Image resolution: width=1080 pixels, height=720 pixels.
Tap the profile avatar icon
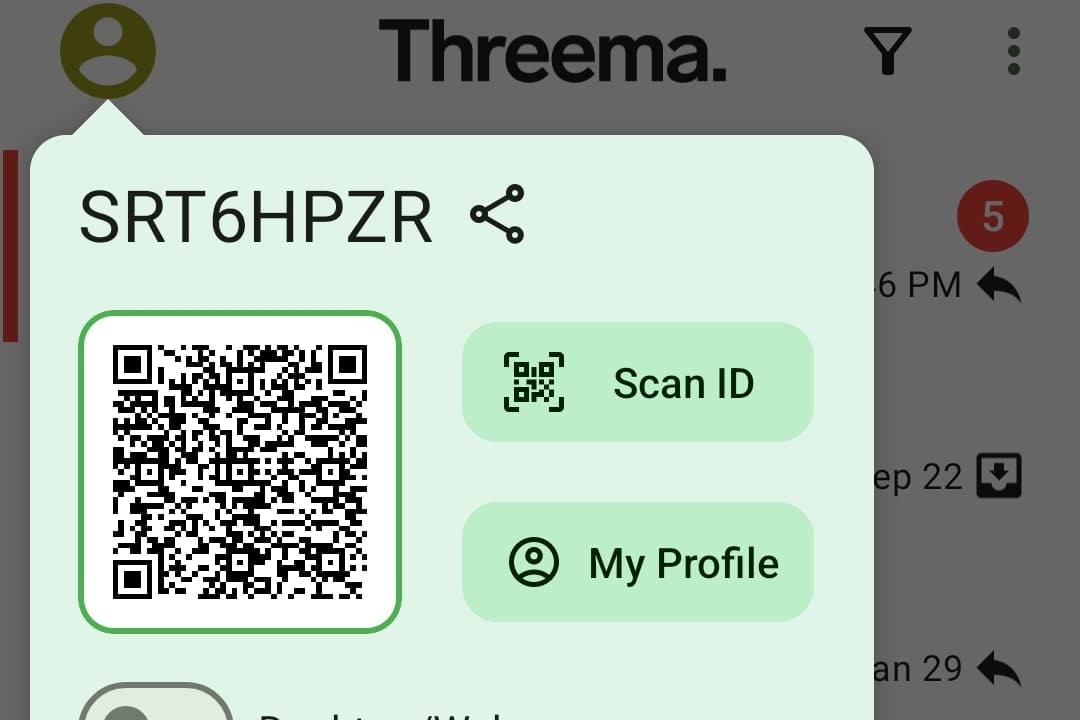(x=108, y=50)
